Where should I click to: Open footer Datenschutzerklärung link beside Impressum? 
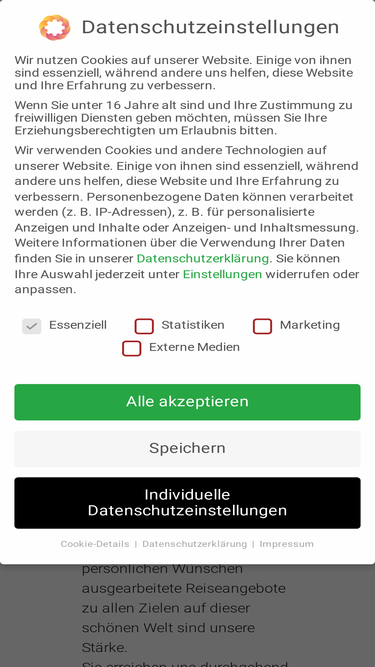pos(194,544)
